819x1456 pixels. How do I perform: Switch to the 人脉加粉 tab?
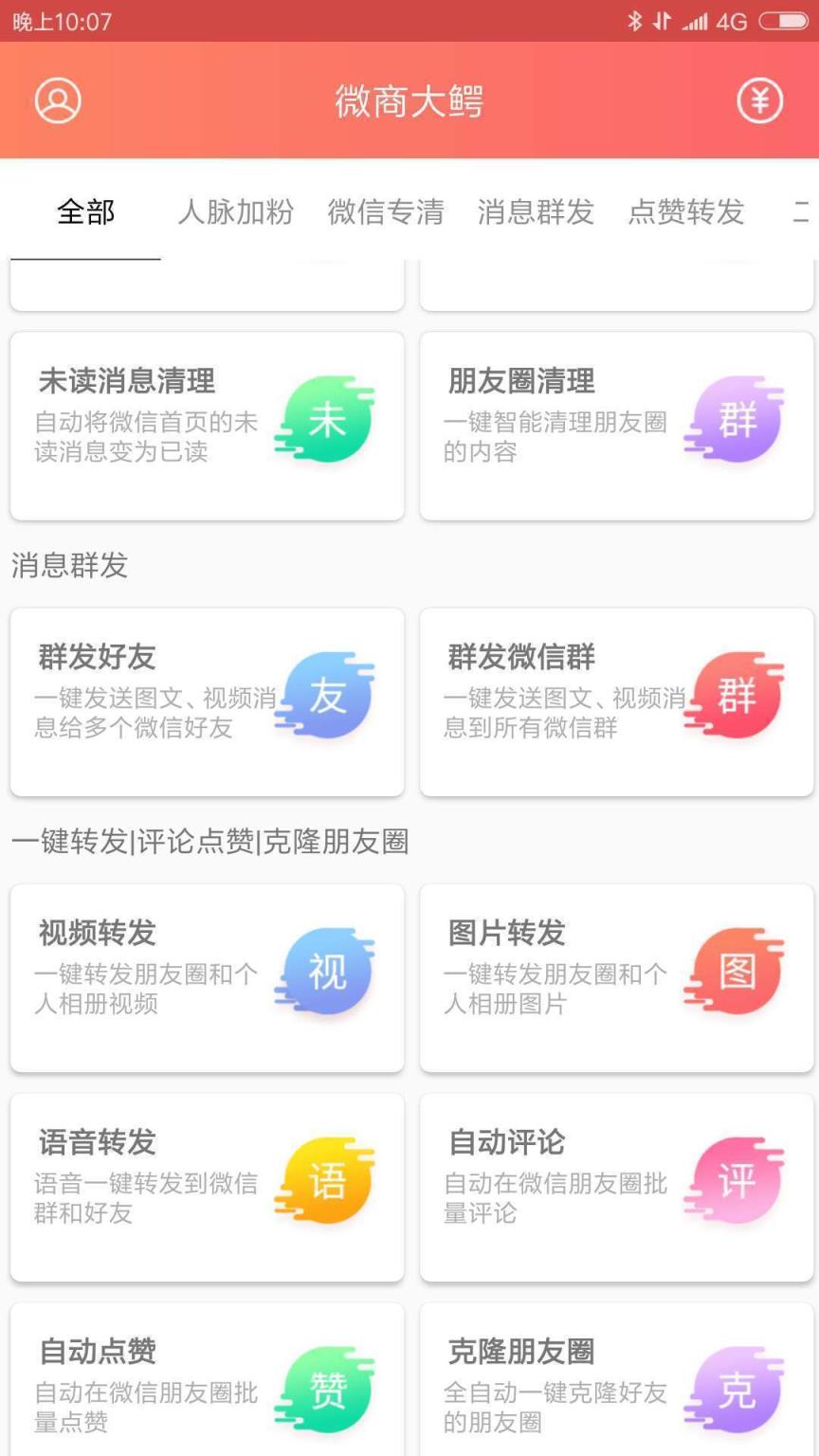[234, 212]
